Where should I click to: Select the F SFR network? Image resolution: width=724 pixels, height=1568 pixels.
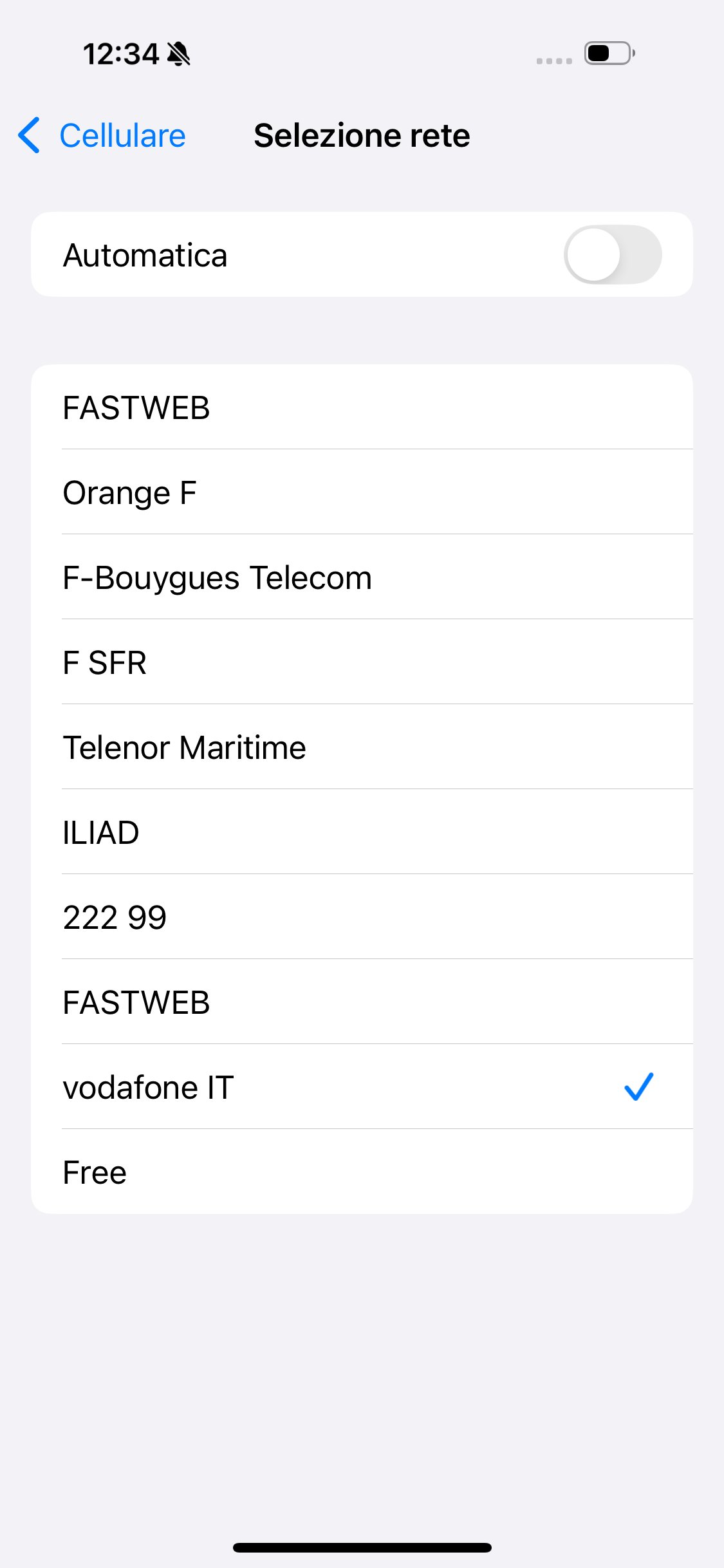[362, 662]
